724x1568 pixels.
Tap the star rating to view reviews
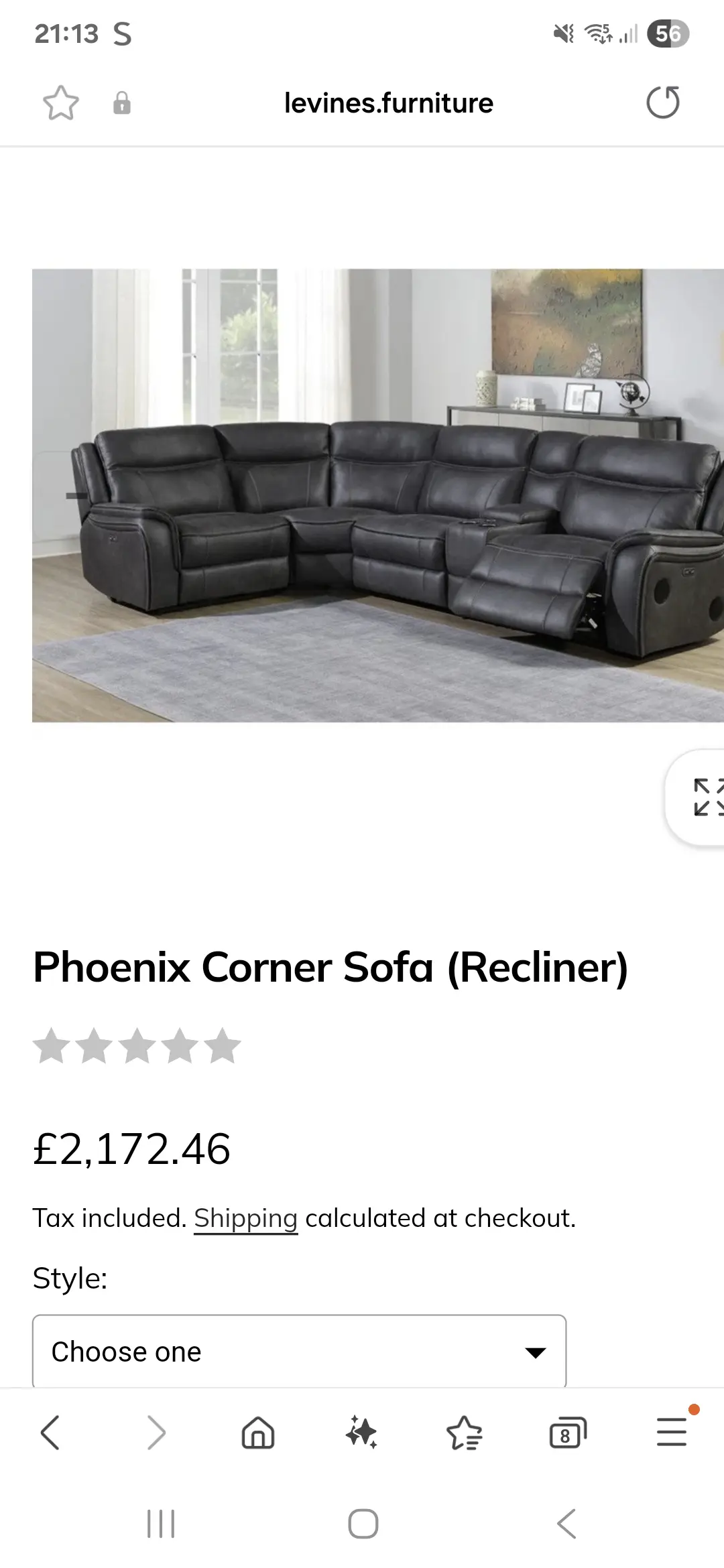tap(137, 1047)
